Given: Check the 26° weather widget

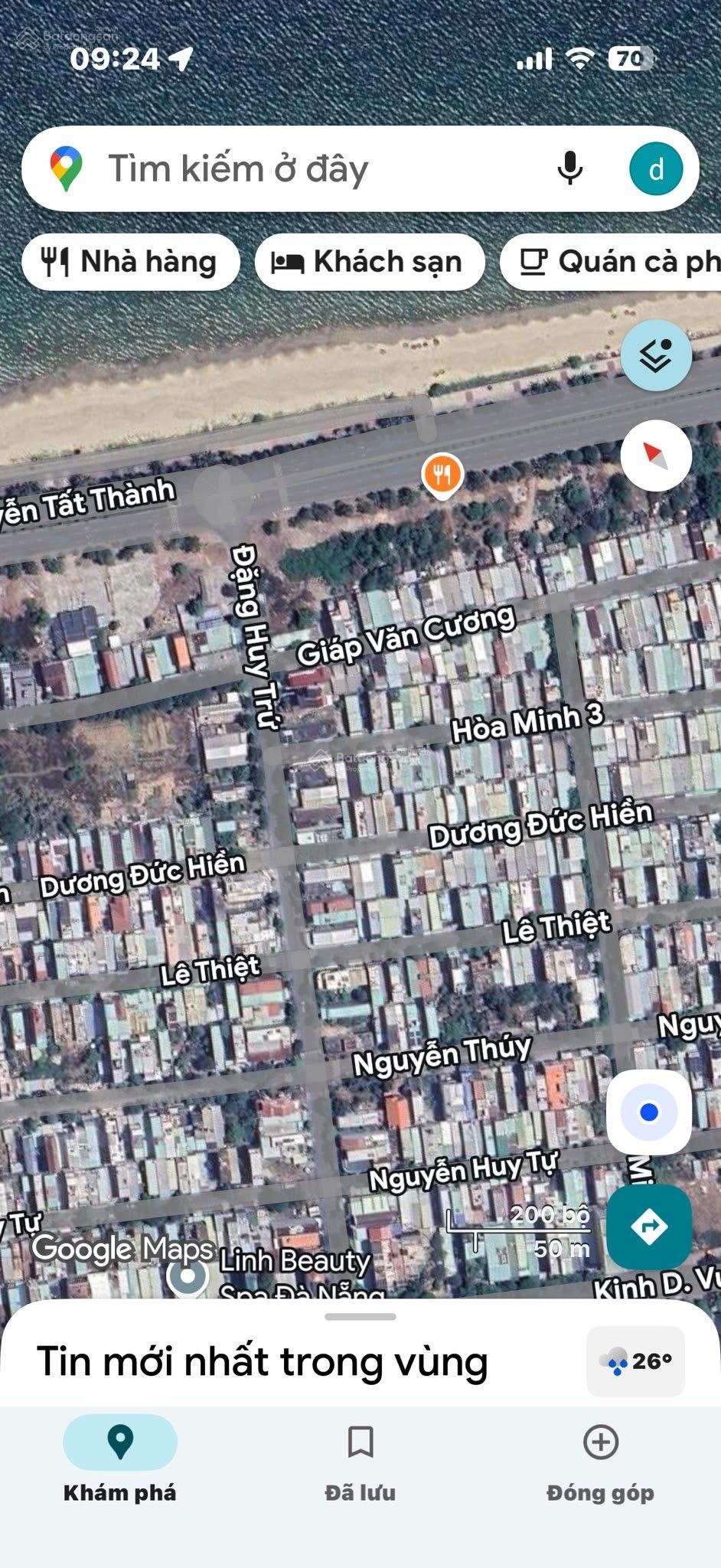Looking at the screenshot, I should tap(635, 1361).
